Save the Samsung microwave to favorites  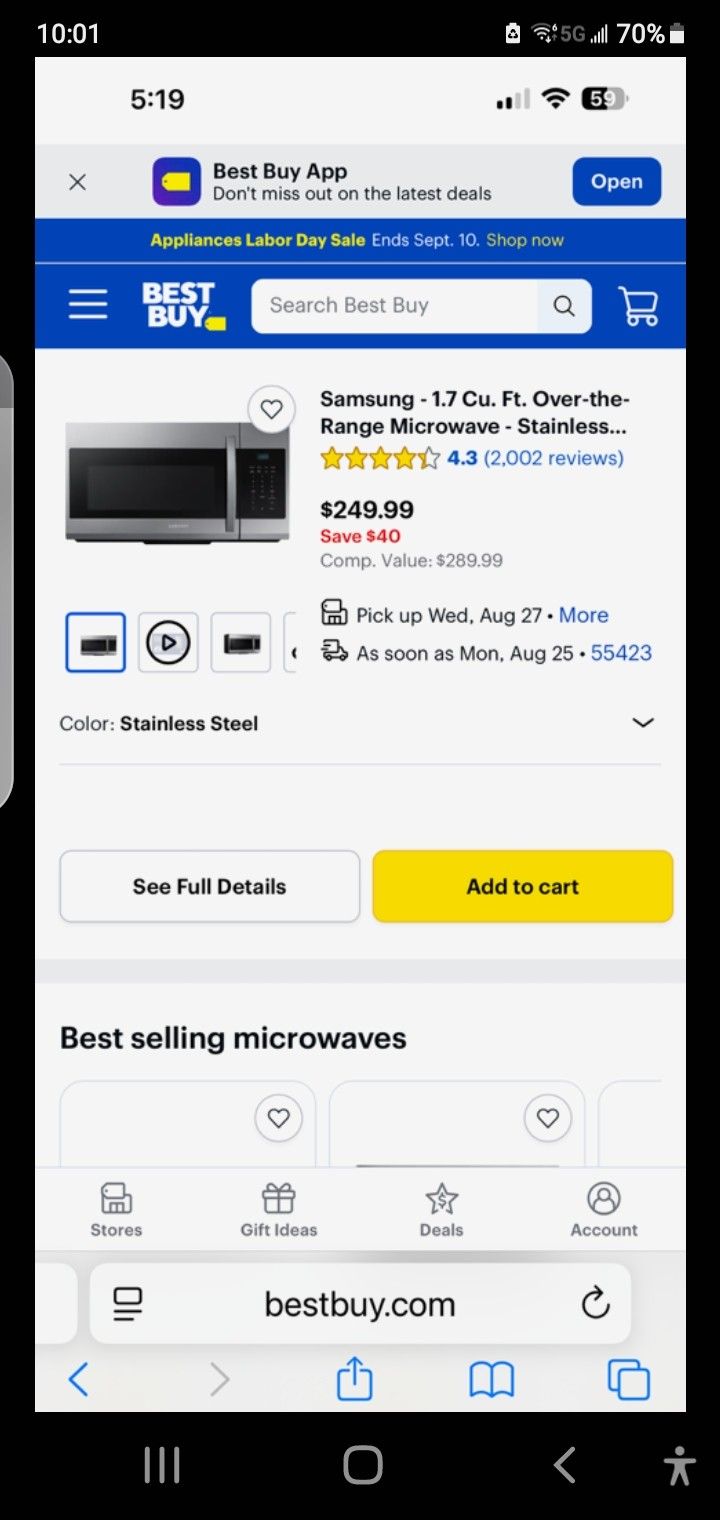point(271,409)
